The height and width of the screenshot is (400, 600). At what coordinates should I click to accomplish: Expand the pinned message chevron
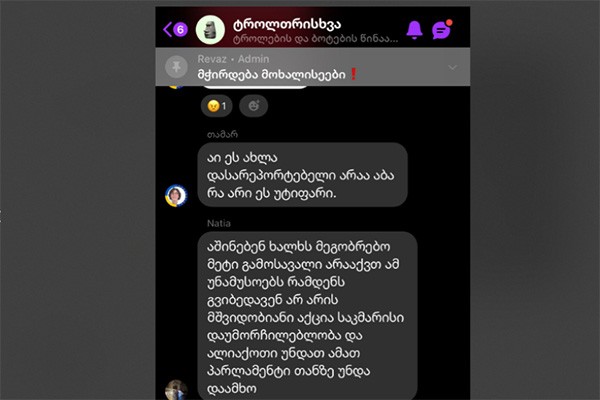(x=452, y=67)
